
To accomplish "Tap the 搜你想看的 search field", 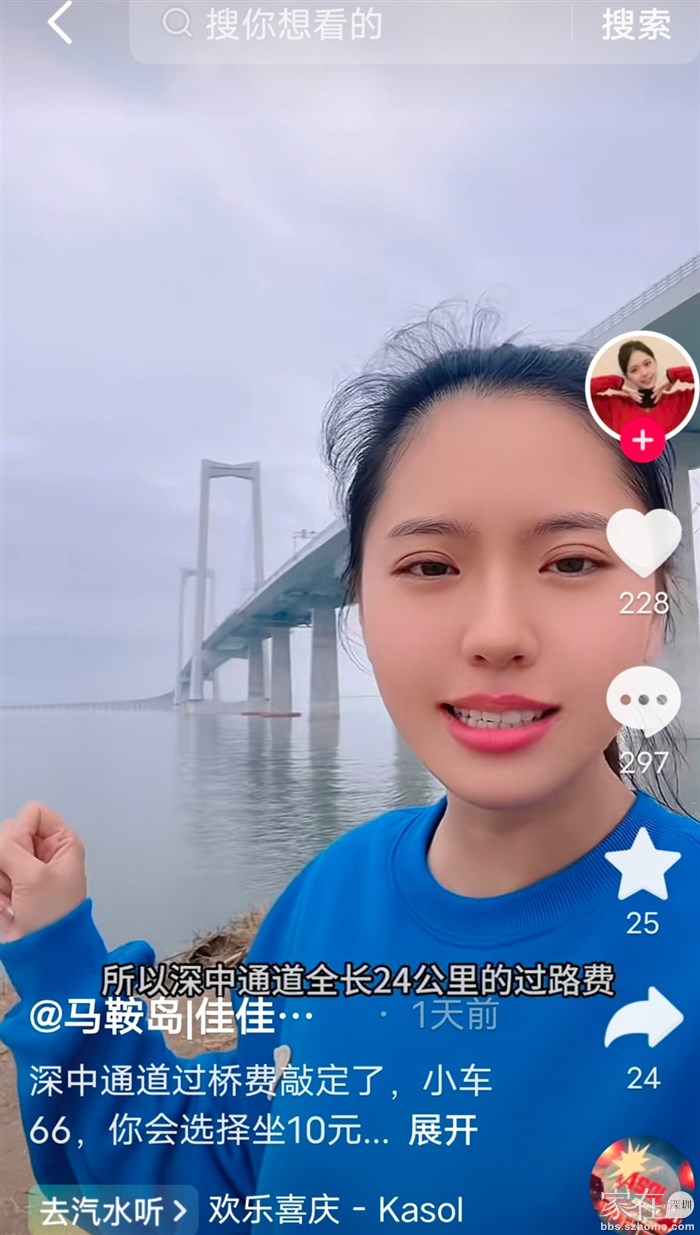I will point(350,25).
